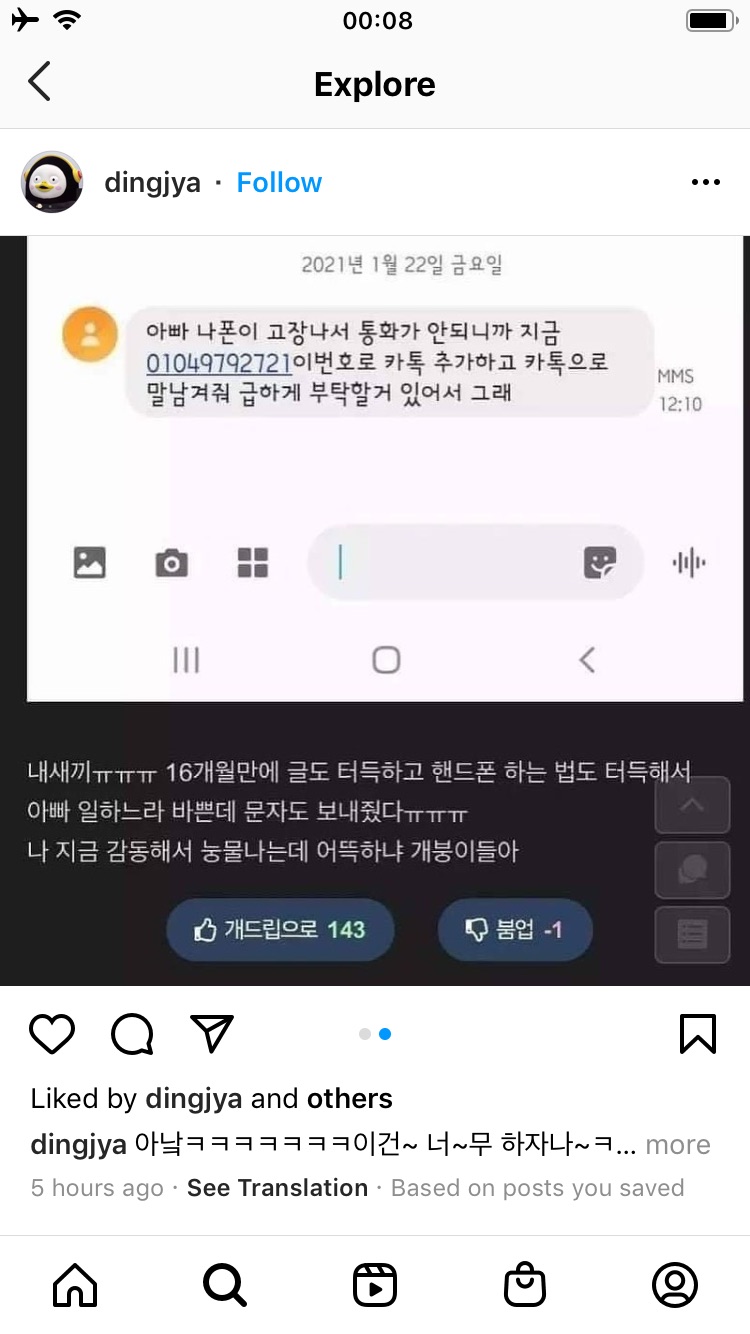The height and width of the screenshot is (1334, 750).
Task: Open the post's three-dot options menu
Action: coord(705,182)
